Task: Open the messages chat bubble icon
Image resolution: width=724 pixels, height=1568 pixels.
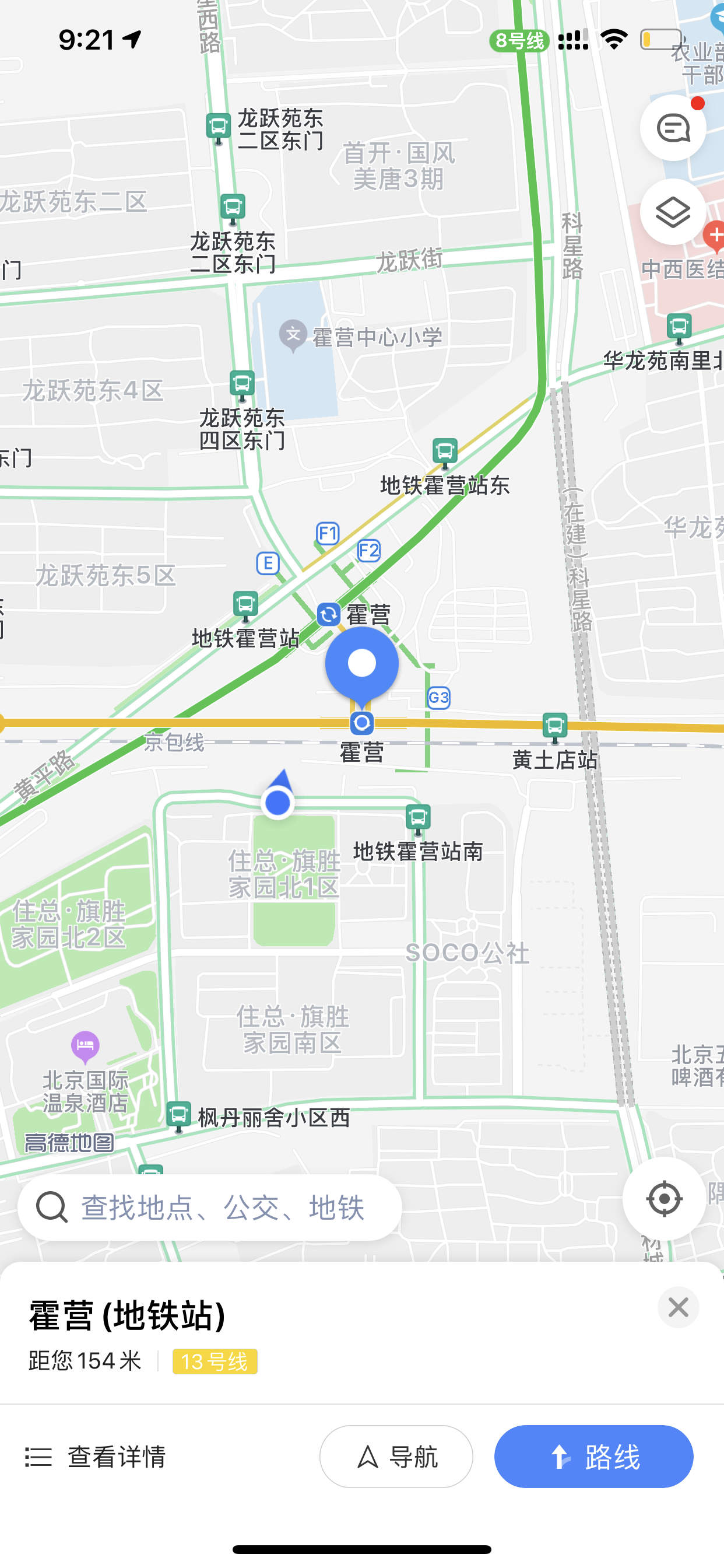Action: [x=673, y=128]
